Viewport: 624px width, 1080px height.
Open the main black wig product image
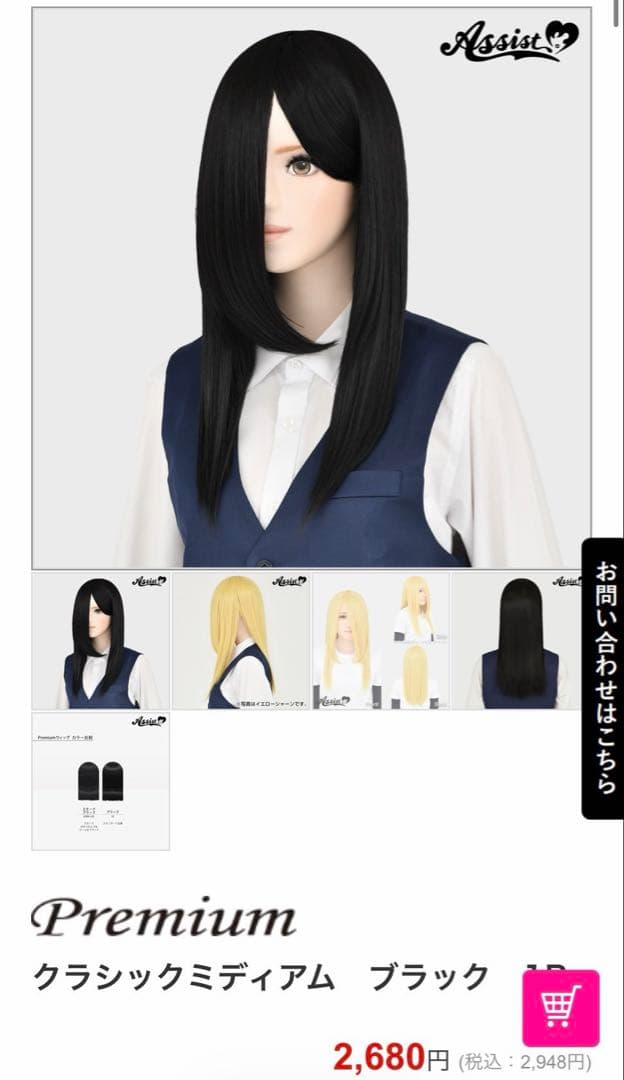[311, 288]
